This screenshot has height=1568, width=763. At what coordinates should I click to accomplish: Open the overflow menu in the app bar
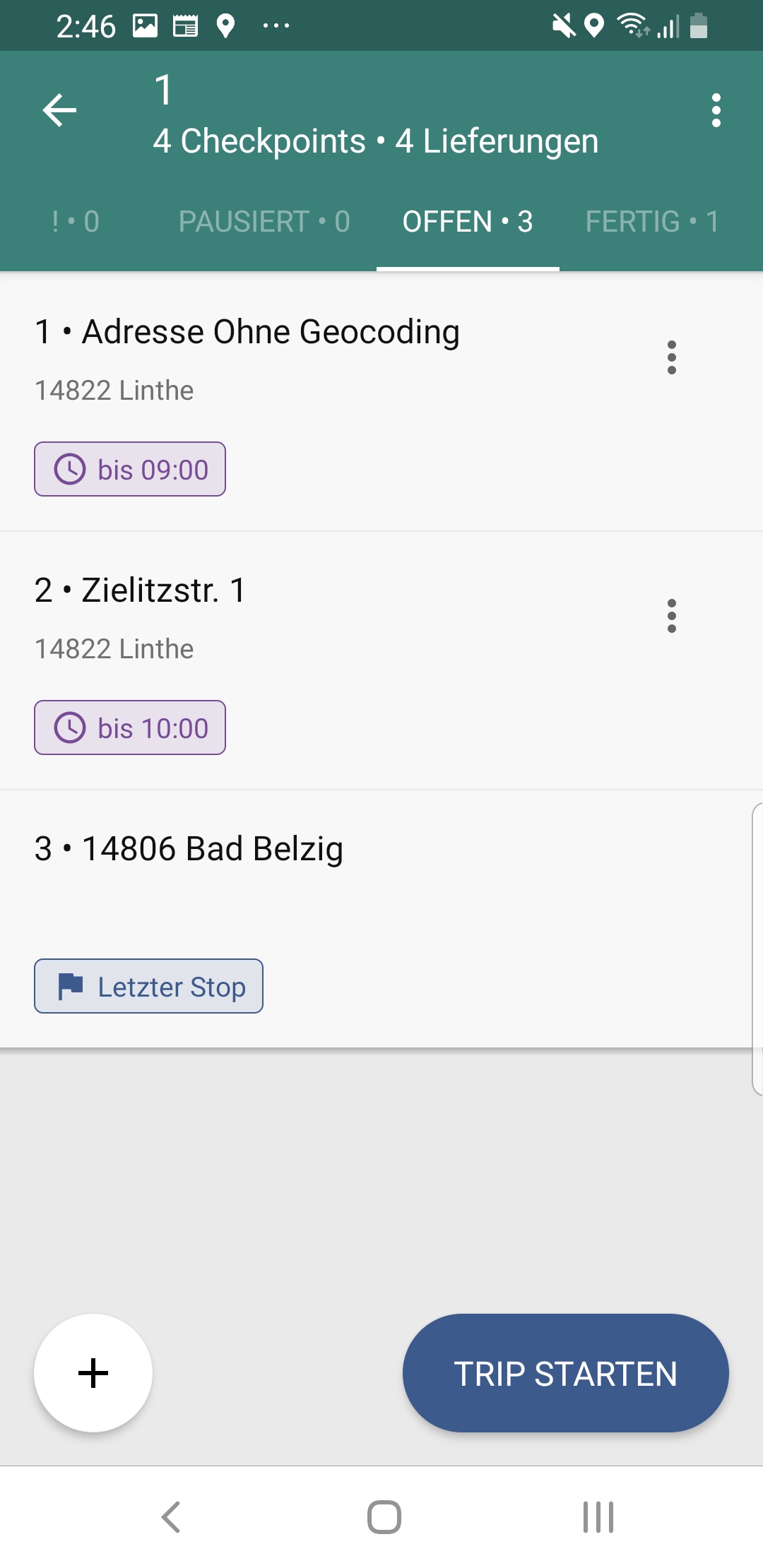coord(716,110)
